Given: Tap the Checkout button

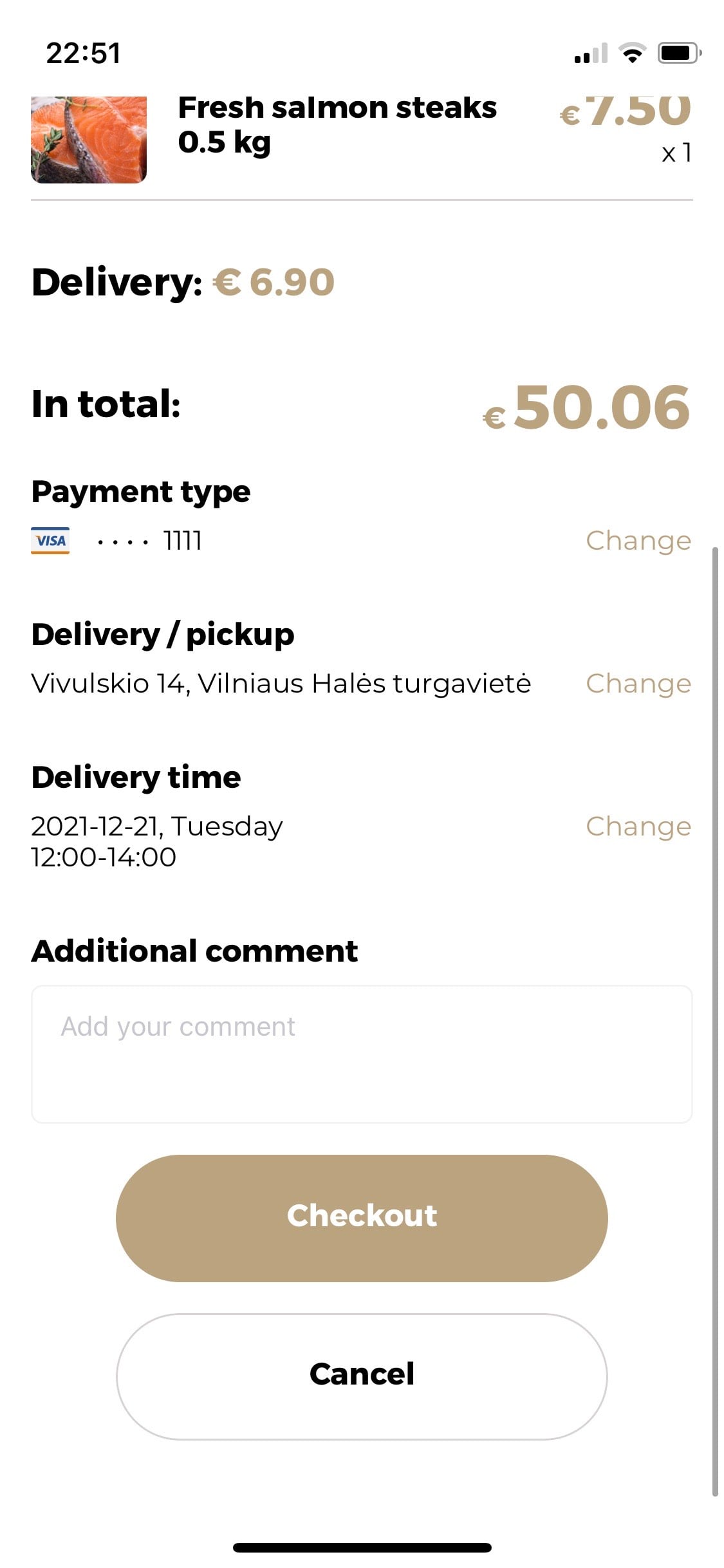Looking at the screenshot, I should 362,1217.
